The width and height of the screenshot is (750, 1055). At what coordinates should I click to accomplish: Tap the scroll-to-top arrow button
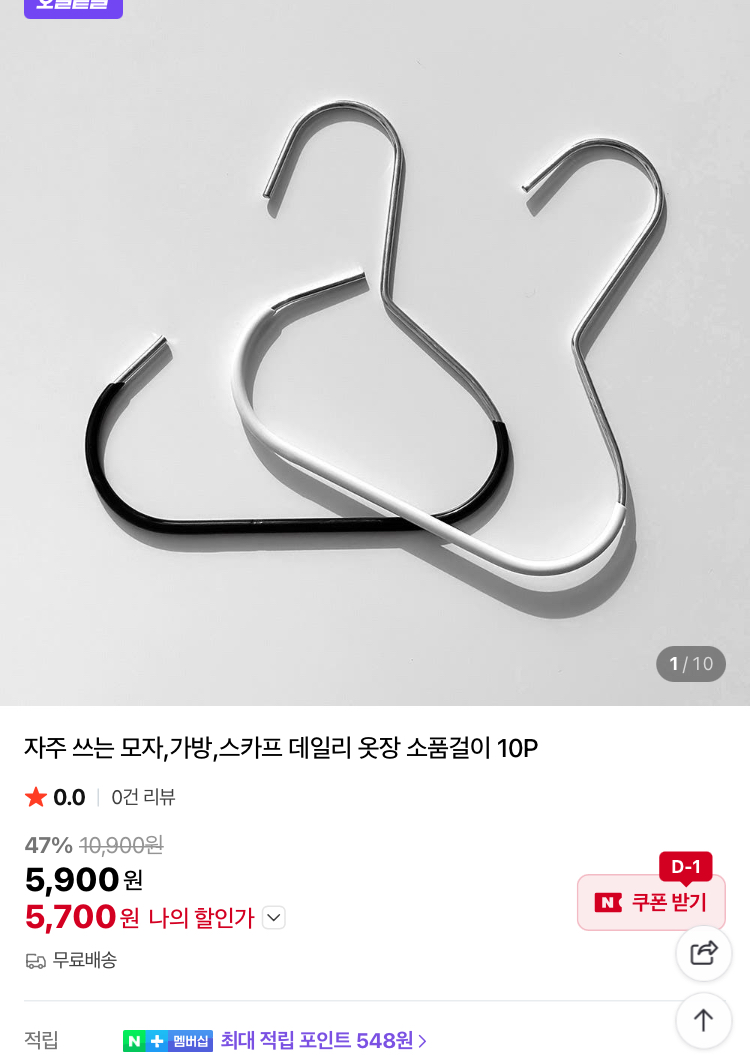[x=704, y=1020]
